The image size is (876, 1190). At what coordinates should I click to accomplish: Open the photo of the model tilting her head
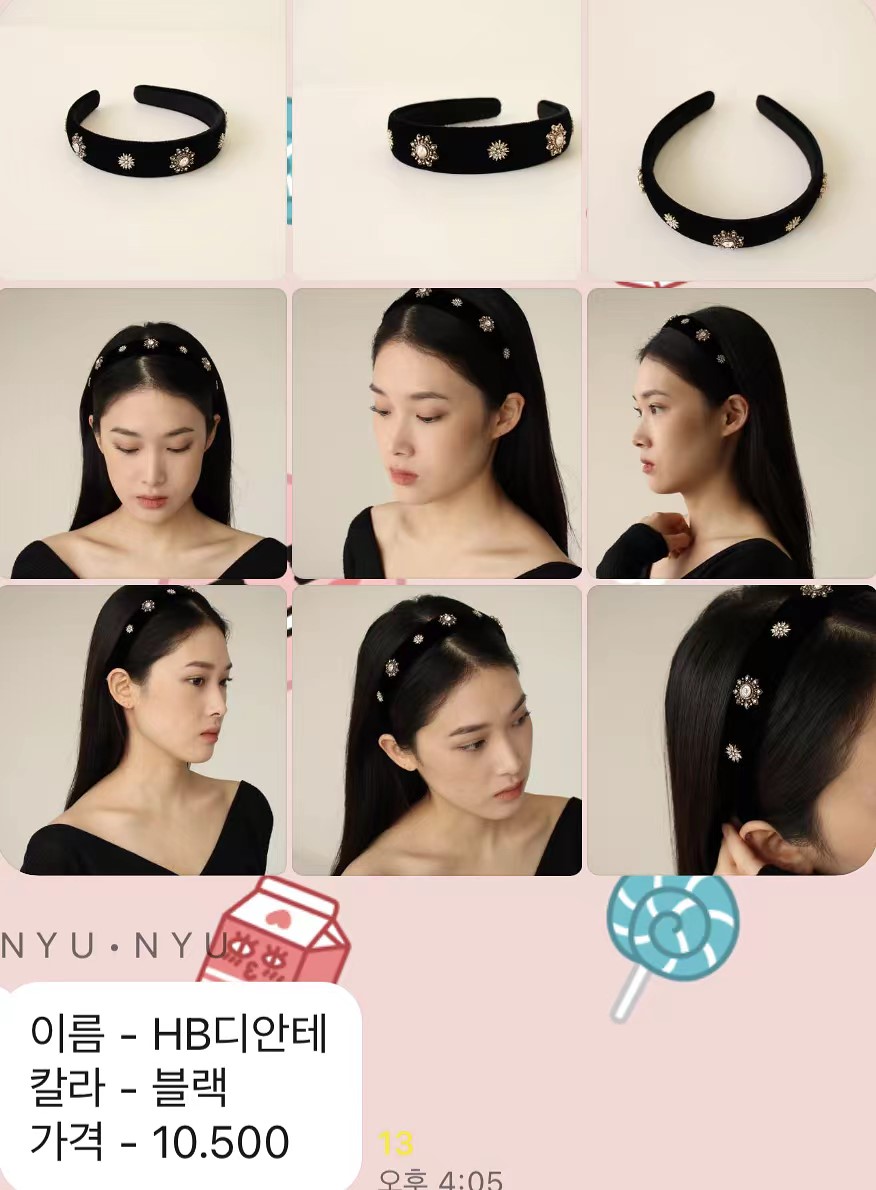coord(437,730)
